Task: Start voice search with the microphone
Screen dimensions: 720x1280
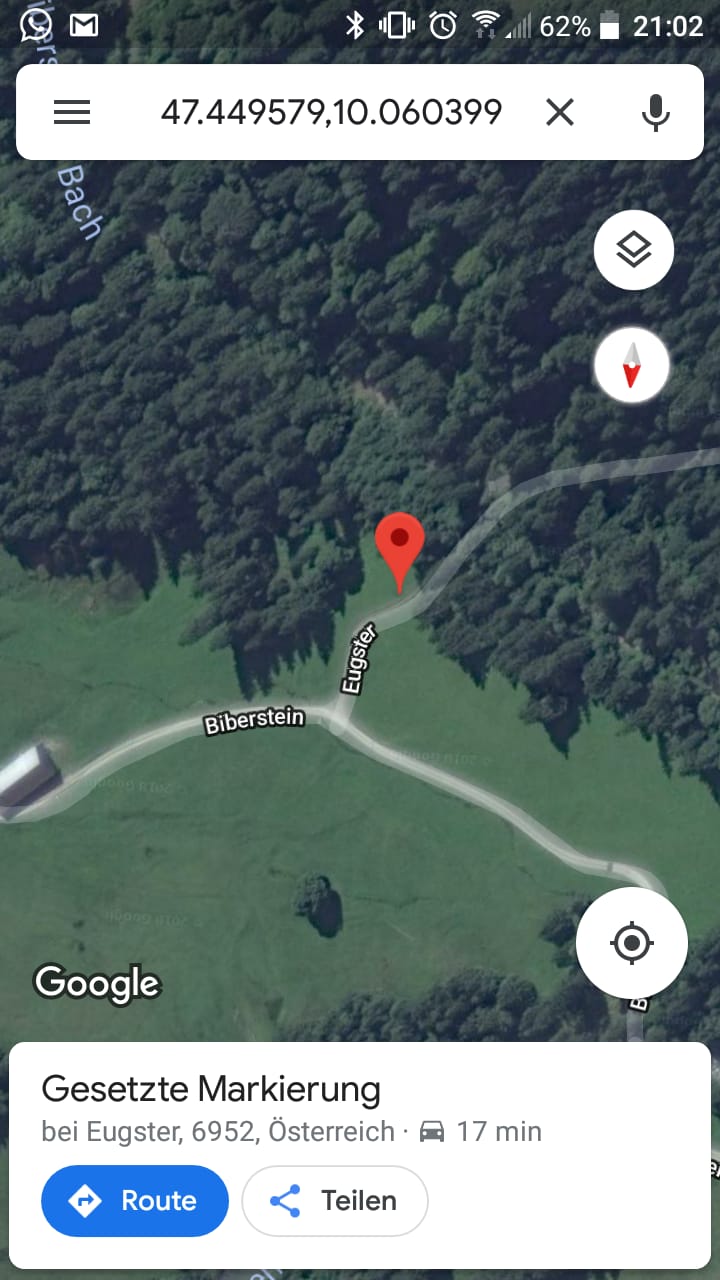Action: (656, 112)
